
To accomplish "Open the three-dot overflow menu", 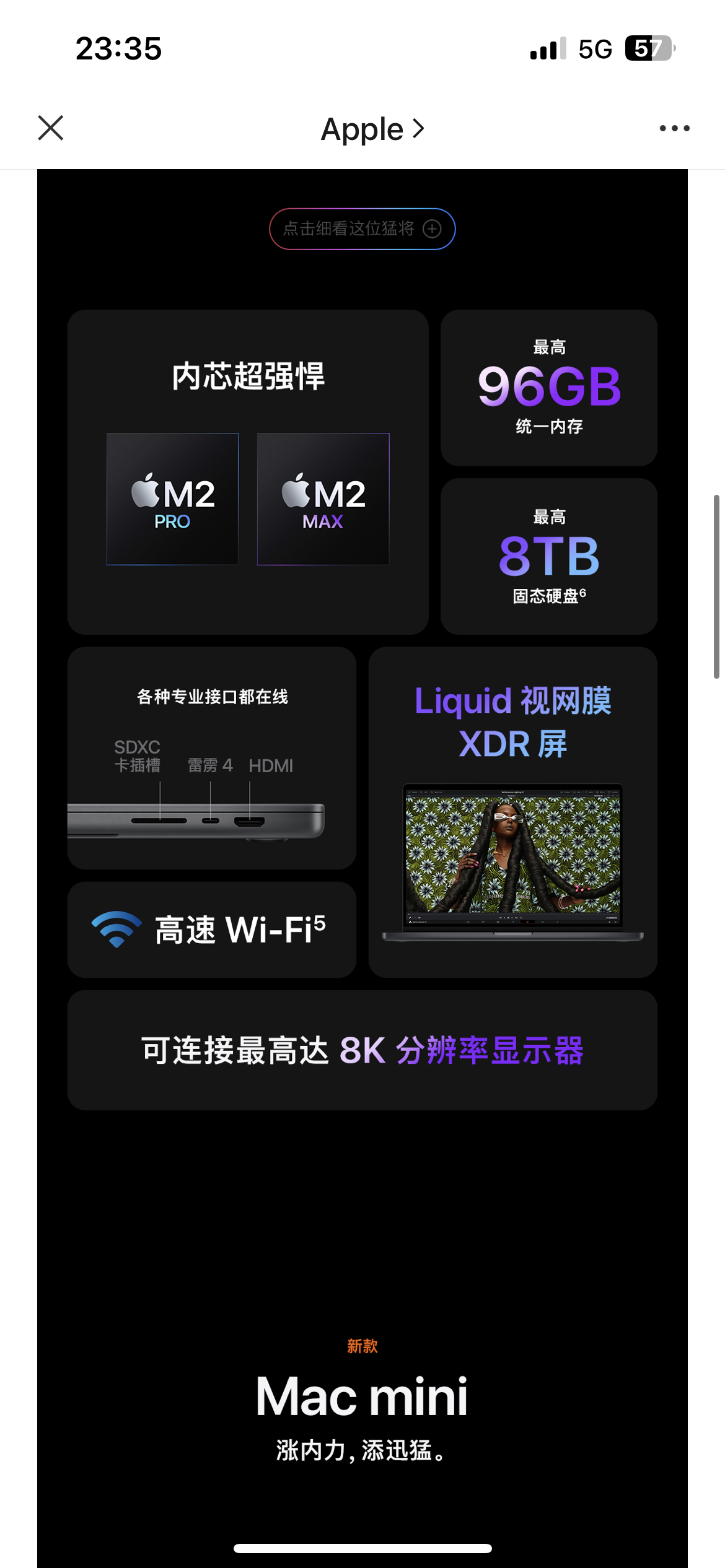I will [x=674, y=128].
